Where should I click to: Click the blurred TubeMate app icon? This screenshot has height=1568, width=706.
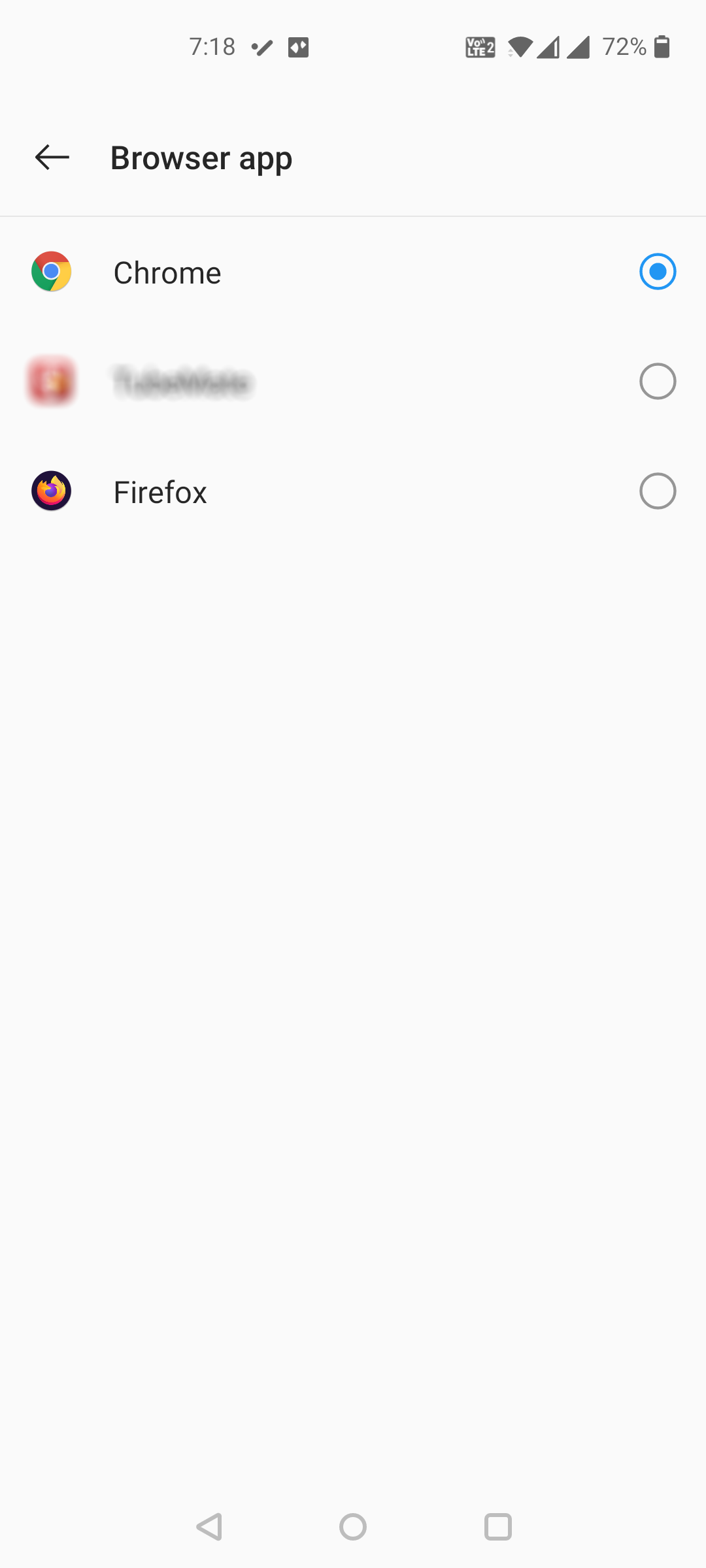[x=51, y=382]
